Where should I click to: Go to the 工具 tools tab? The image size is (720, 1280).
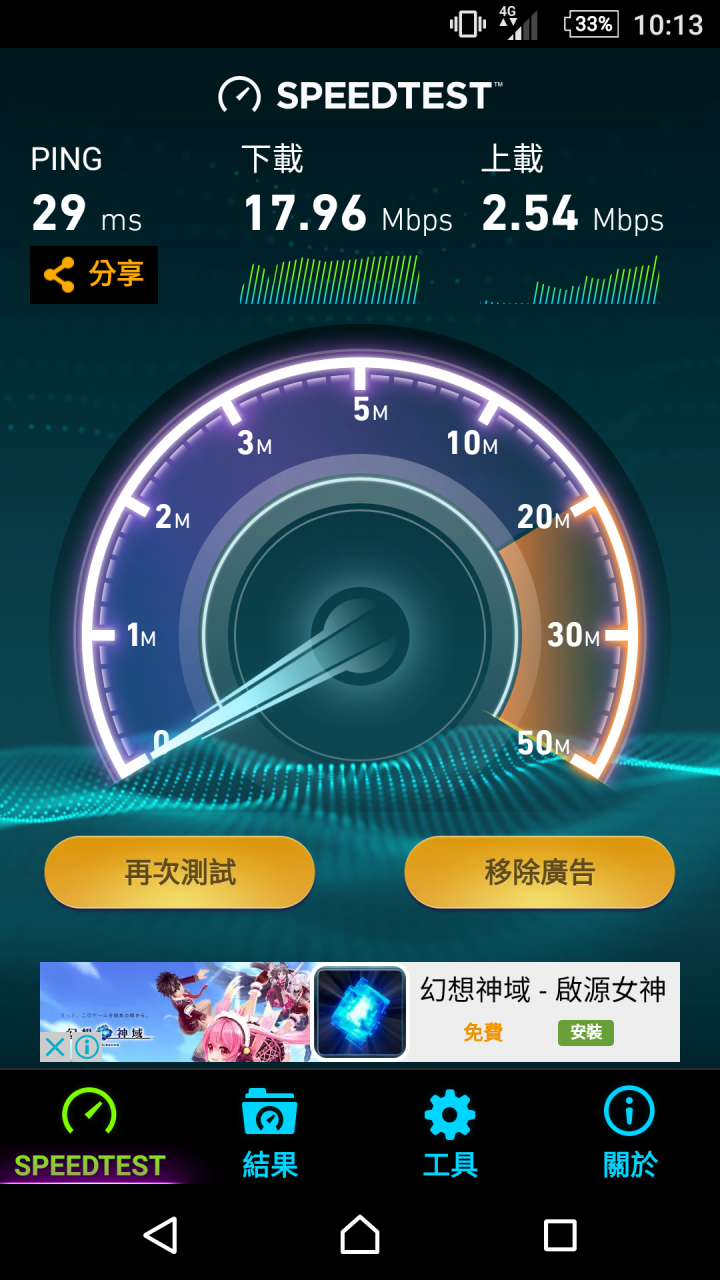pyautogui.click(x=450, y=1134)
